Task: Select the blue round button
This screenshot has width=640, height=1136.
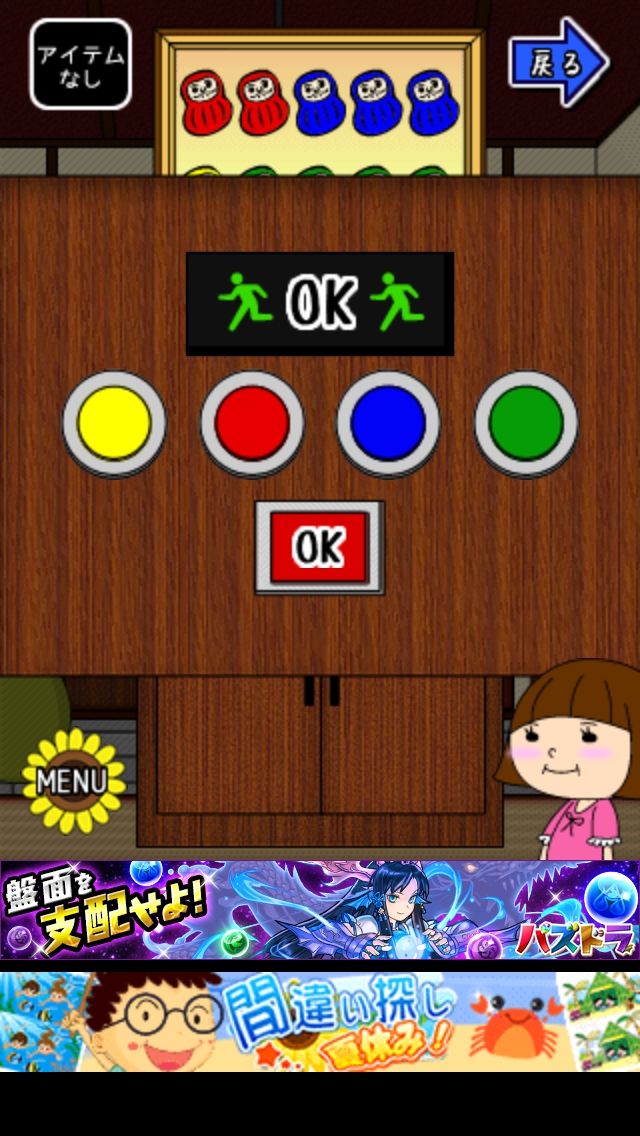Action: 388,423
